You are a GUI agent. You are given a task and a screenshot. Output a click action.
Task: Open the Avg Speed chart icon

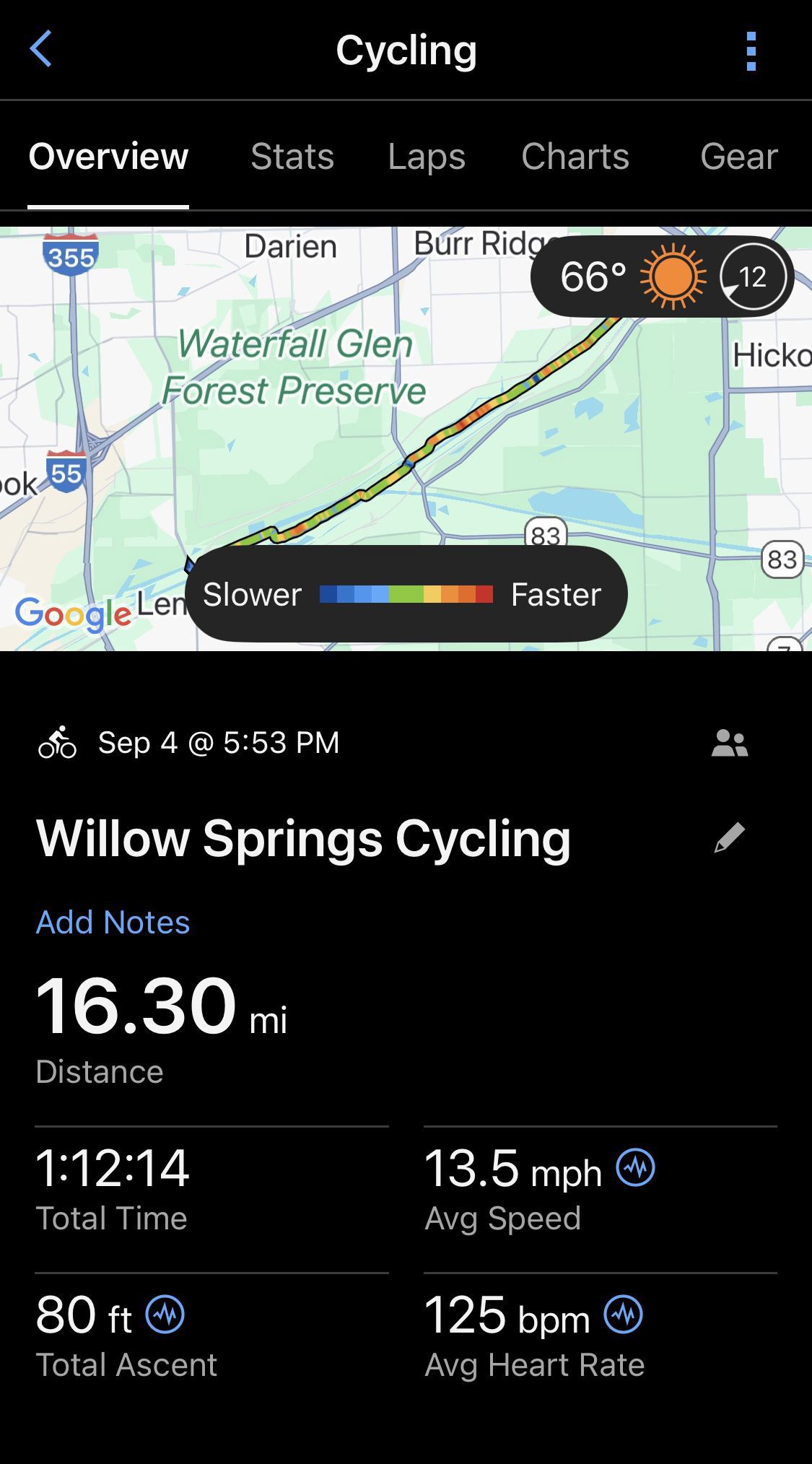pyautogui.click(x=636, y=1167)
